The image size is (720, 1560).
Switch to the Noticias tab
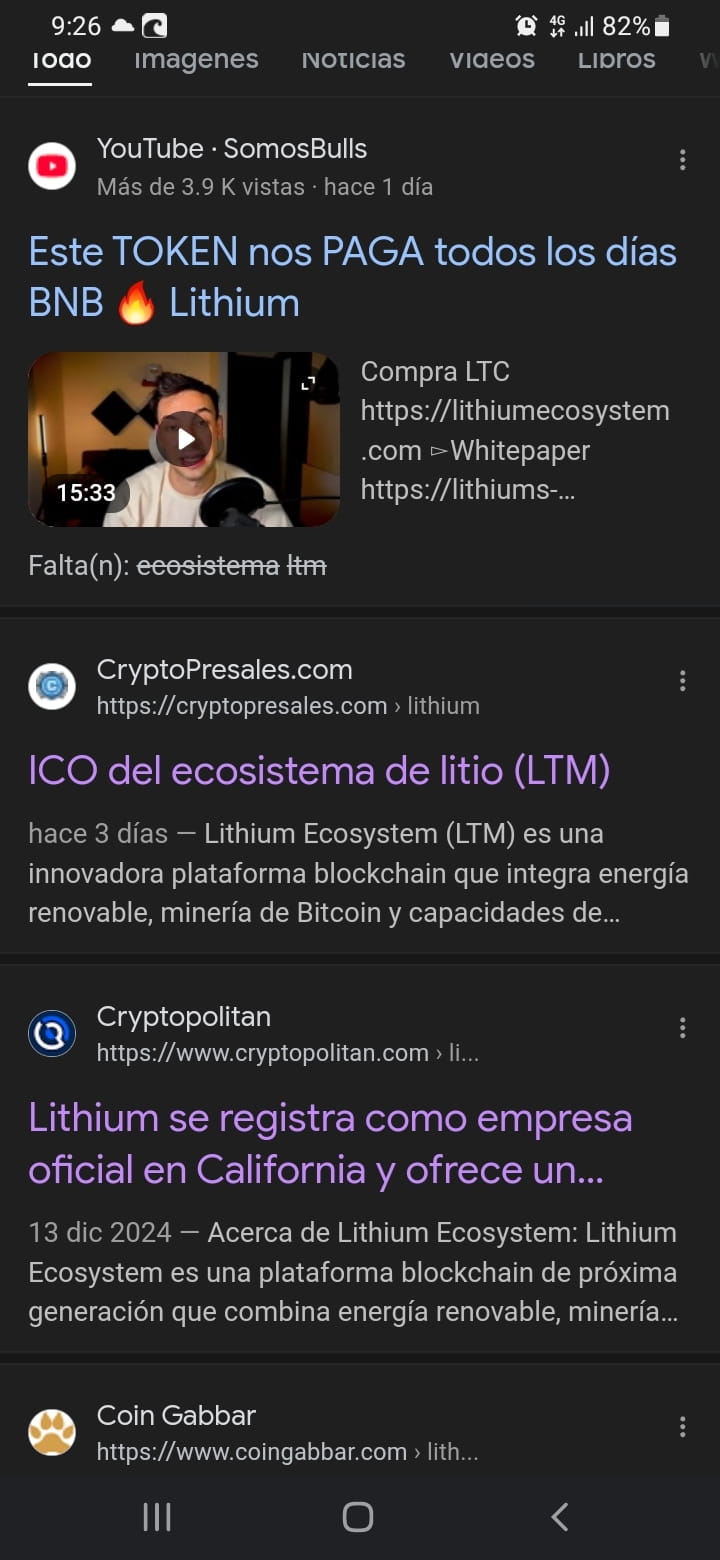[353, 60]
